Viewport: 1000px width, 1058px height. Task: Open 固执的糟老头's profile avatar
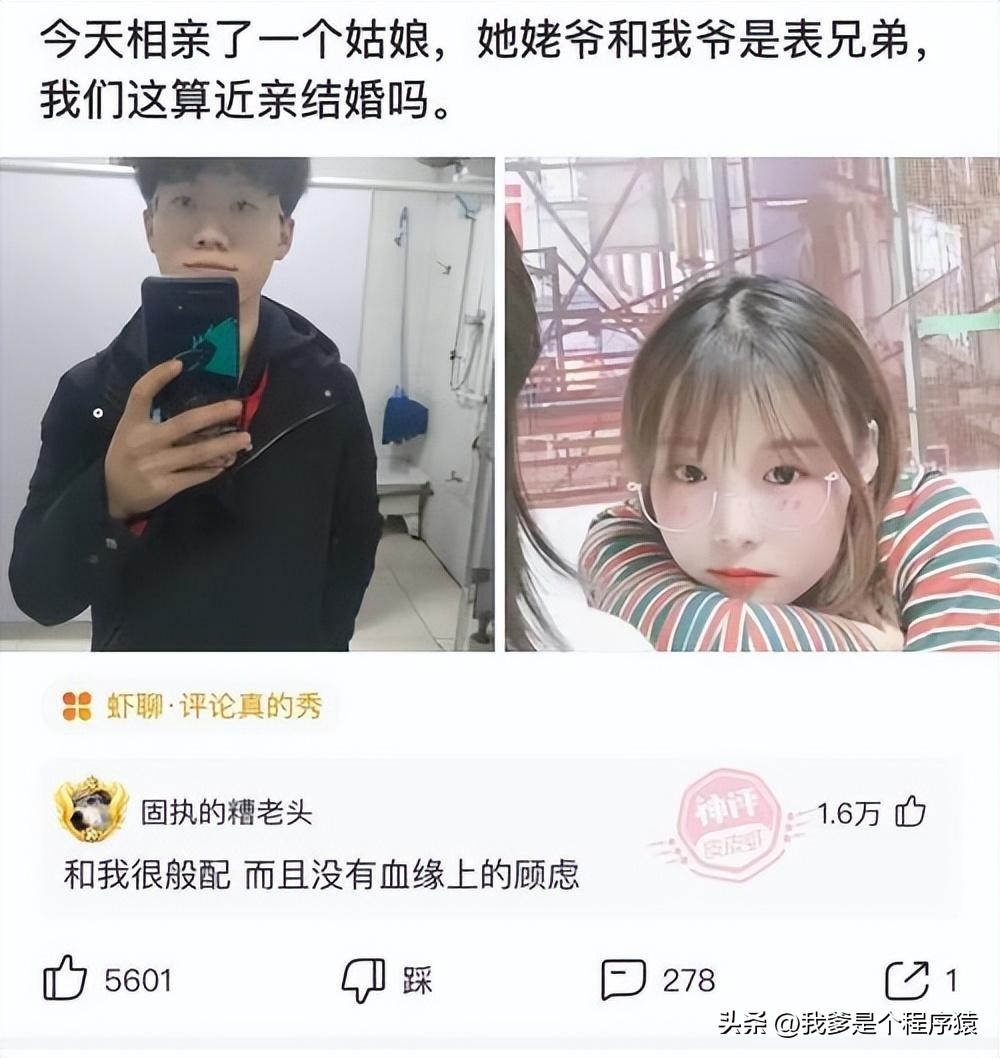(x=91, y=810)
